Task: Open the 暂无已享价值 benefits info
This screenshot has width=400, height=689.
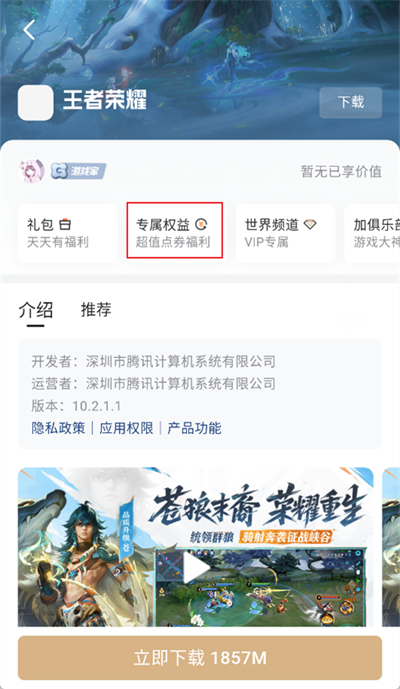Action: tap(341, 171)
